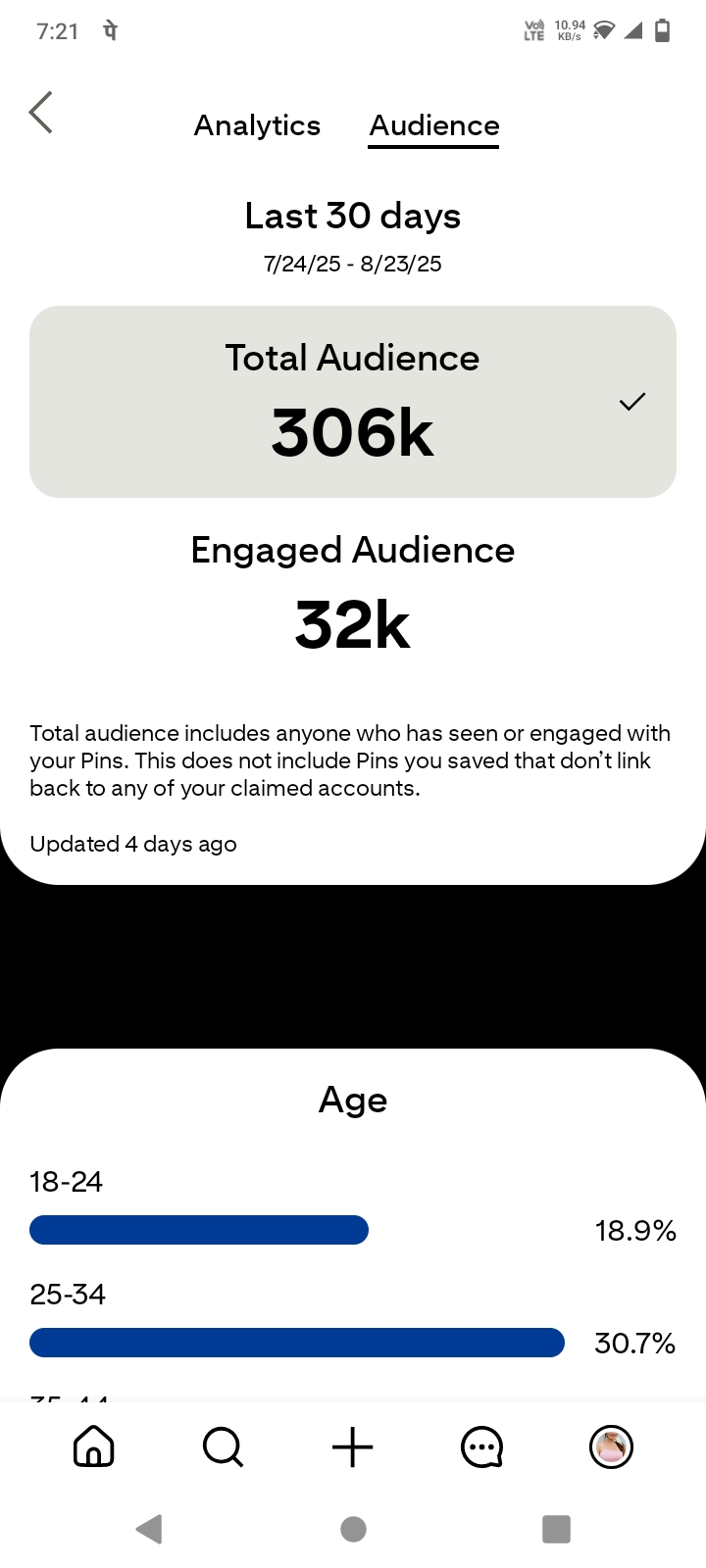Tap the system back triangle button

(149, 1529)
